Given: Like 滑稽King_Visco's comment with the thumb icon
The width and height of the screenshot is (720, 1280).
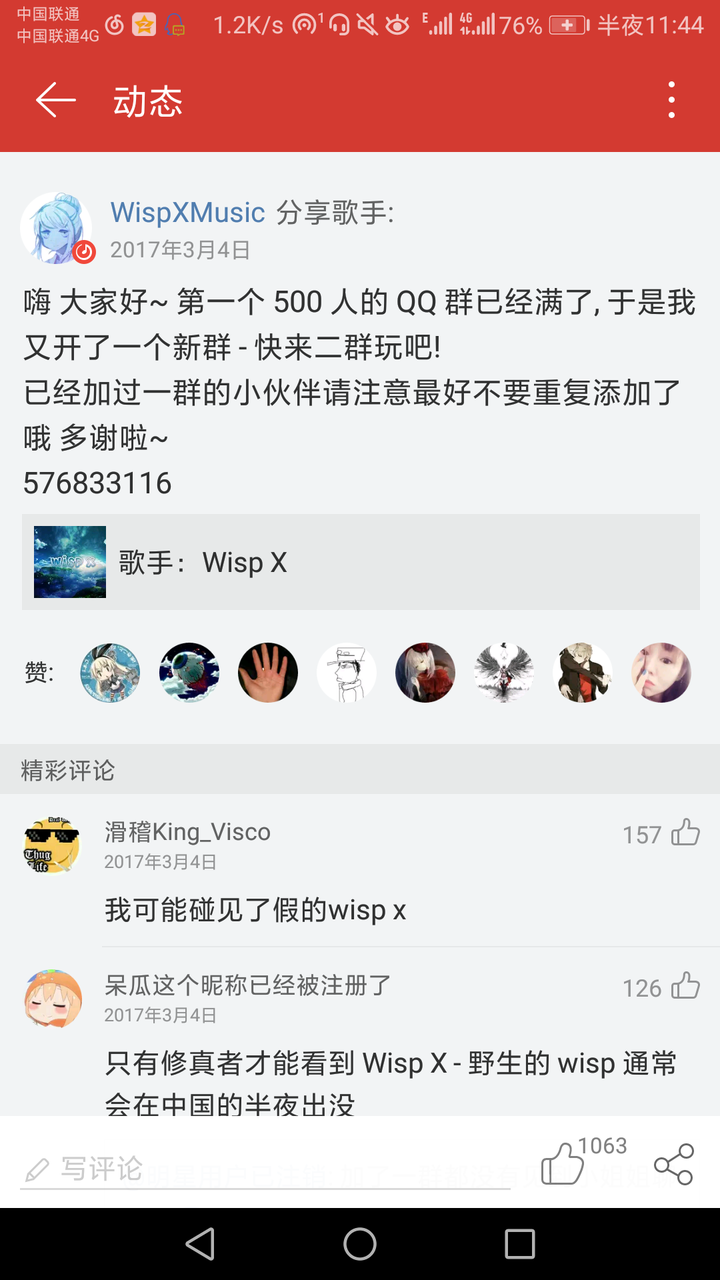Looking at the screenshot, I should tap(686, 834).
